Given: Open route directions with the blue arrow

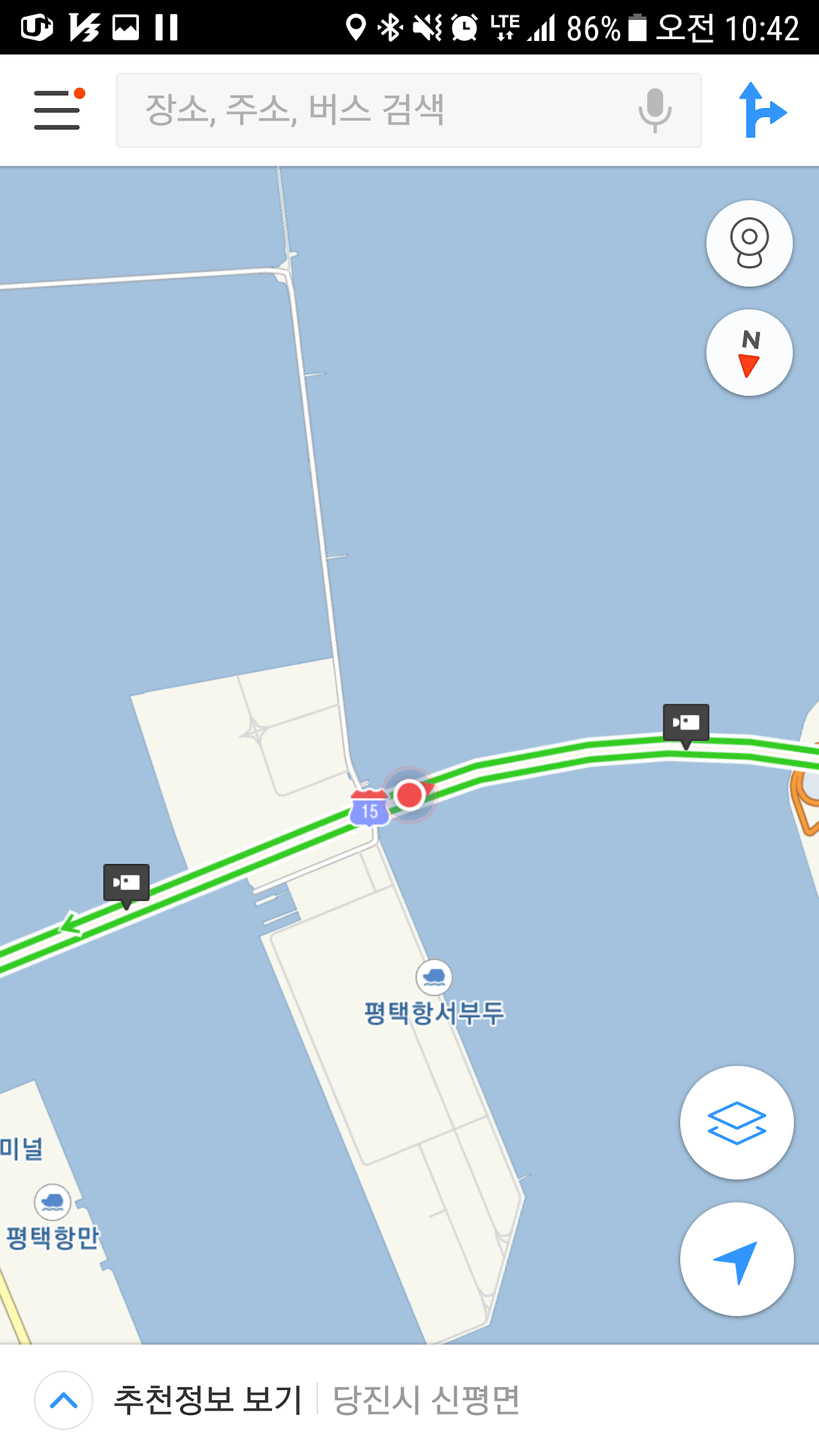Looking at the screenshot, I should click(x=761, y=110).
